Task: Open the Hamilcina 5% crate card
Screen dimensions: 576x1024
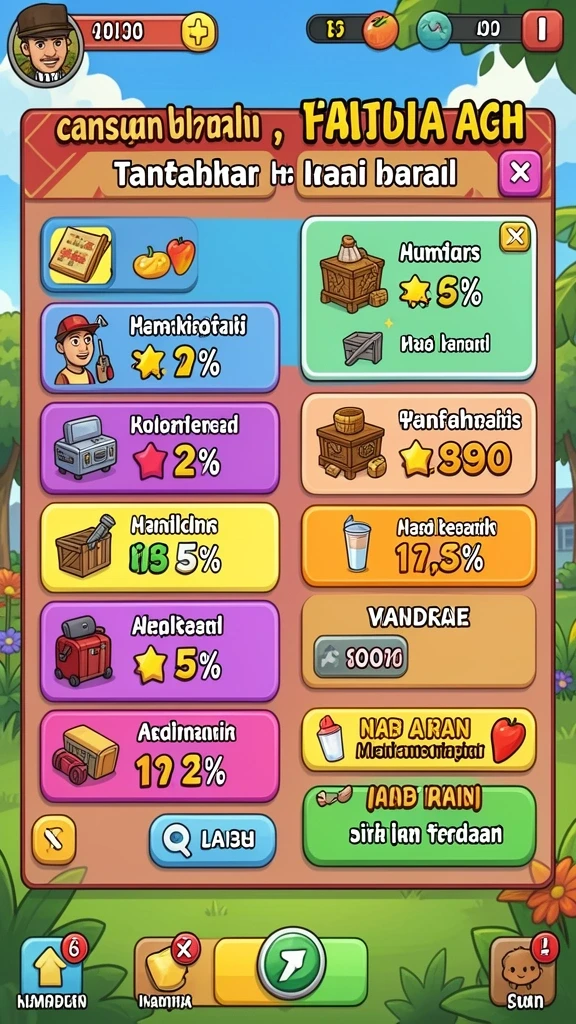Action: click(160, 547)
